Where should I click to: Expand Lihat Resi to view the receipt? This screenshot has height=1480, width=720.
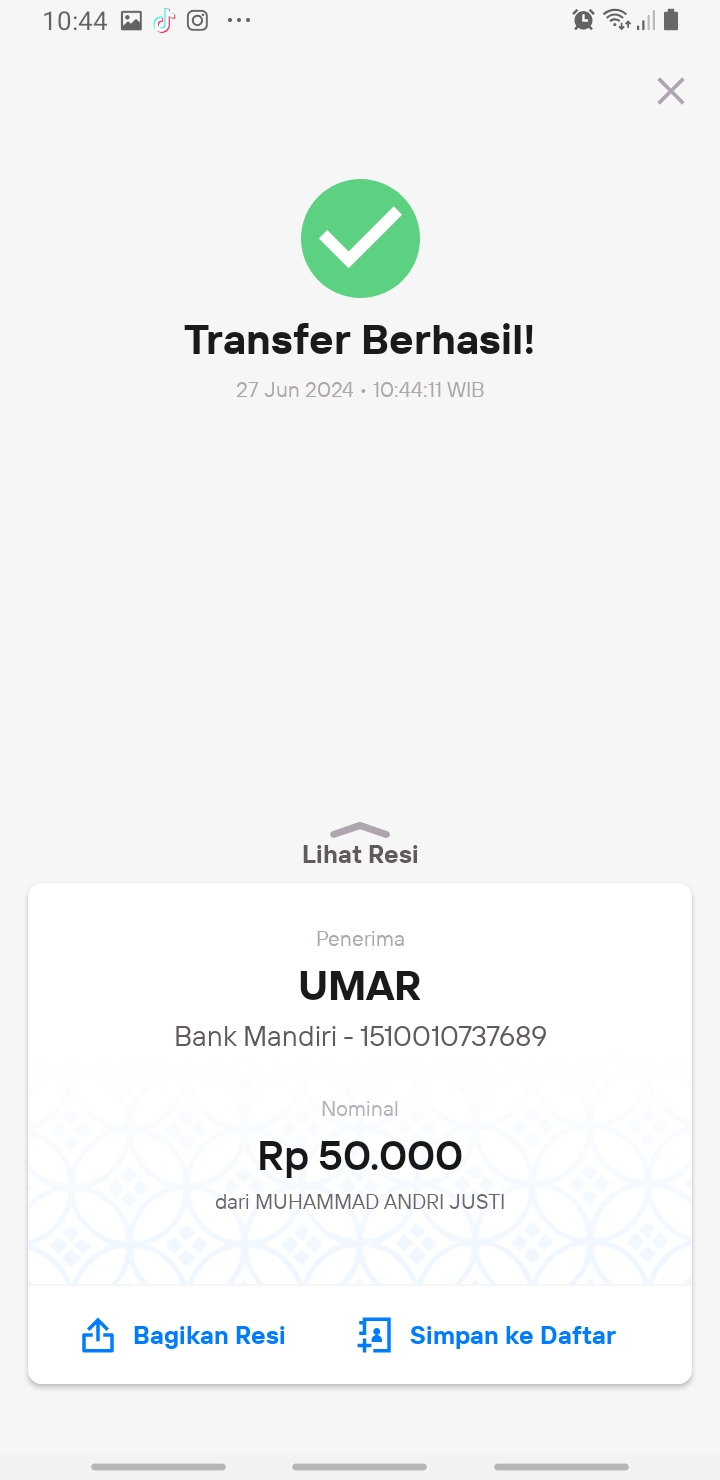point(360,845)
